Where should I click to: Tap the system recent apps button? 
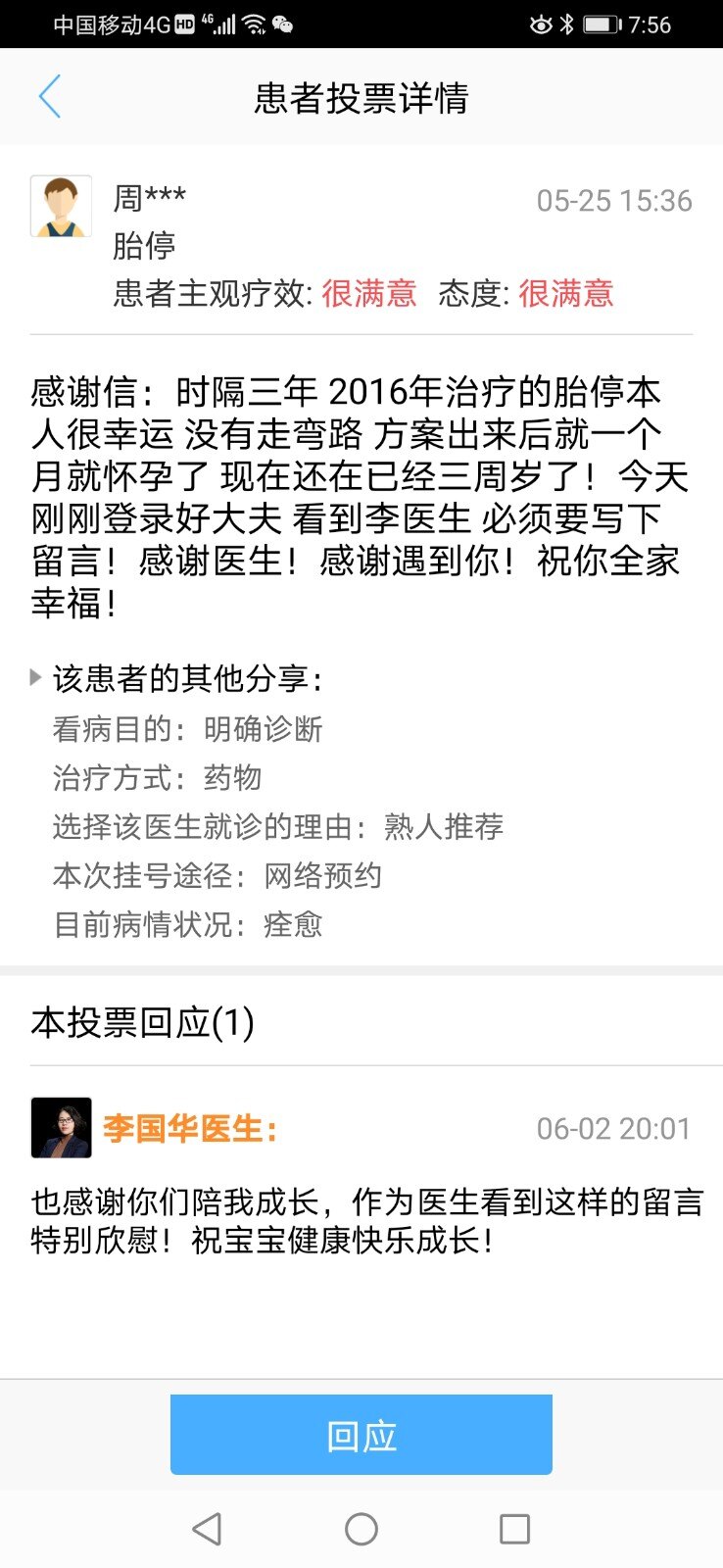click(514, 1529)
